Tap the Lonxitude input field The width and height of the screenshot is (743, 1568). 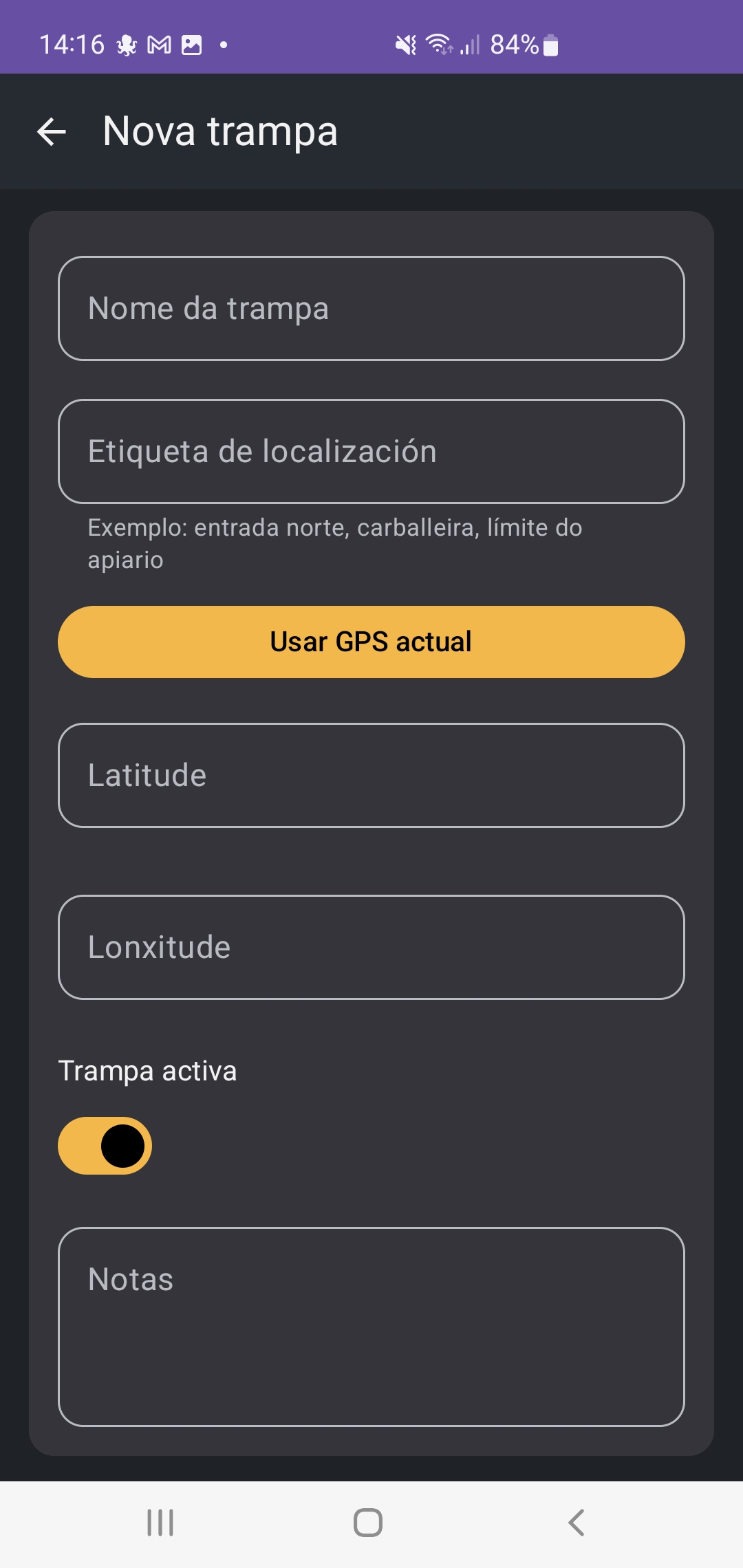[x=371, y=947]
